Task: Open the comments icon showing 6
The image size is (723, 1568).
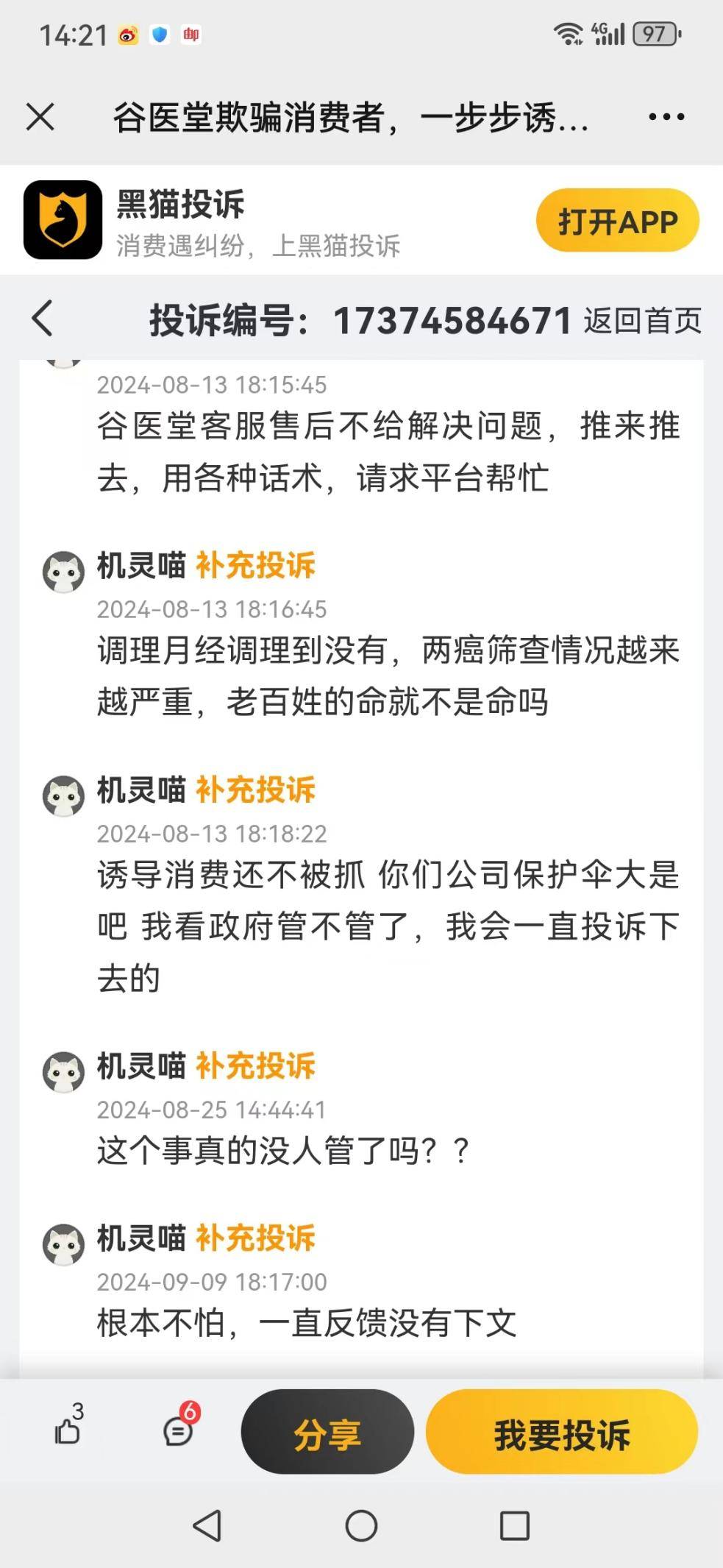Action: coord(179,1430)
